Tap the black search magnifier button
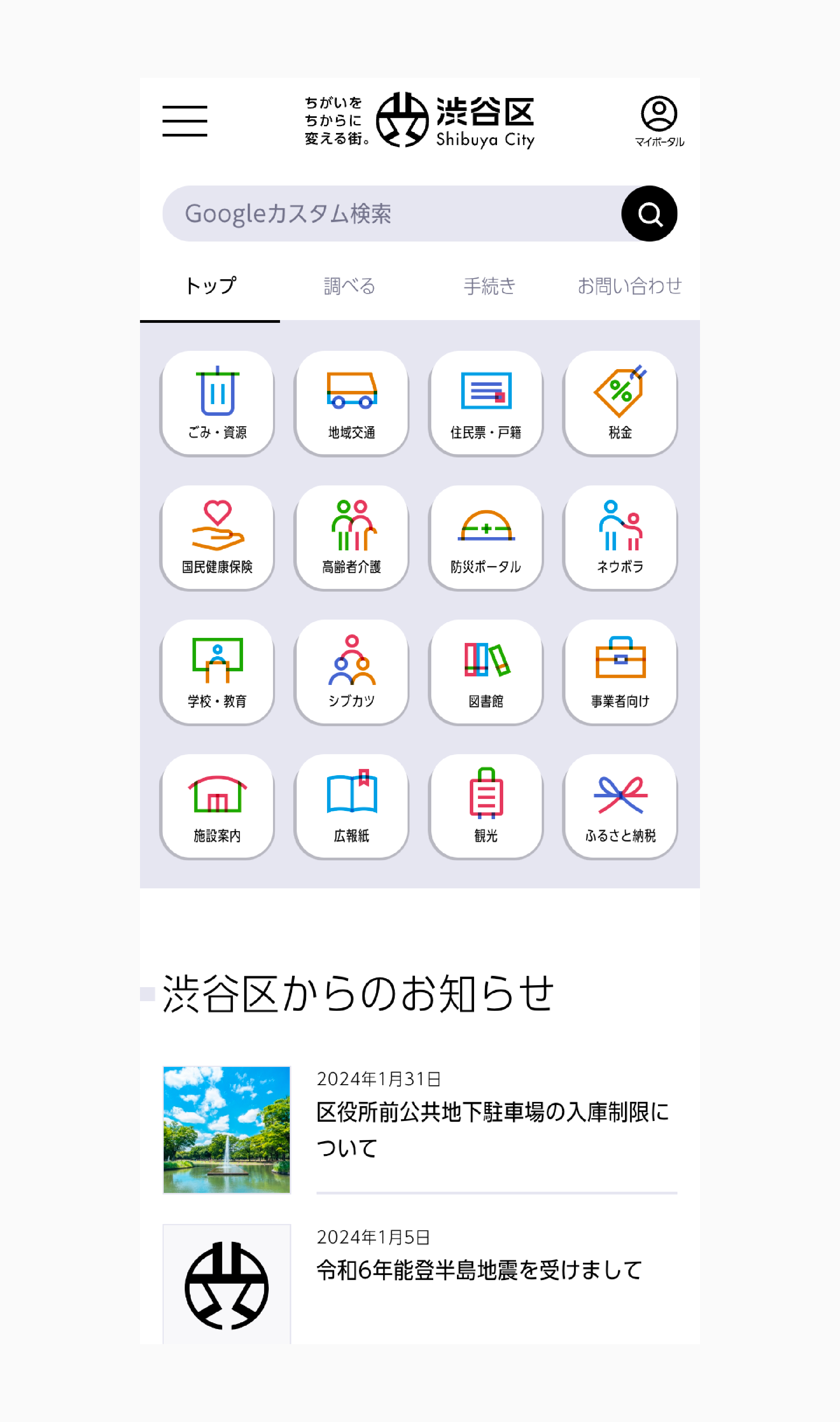The width and height of the screenshot is (840, 1422). pos(649,214)
